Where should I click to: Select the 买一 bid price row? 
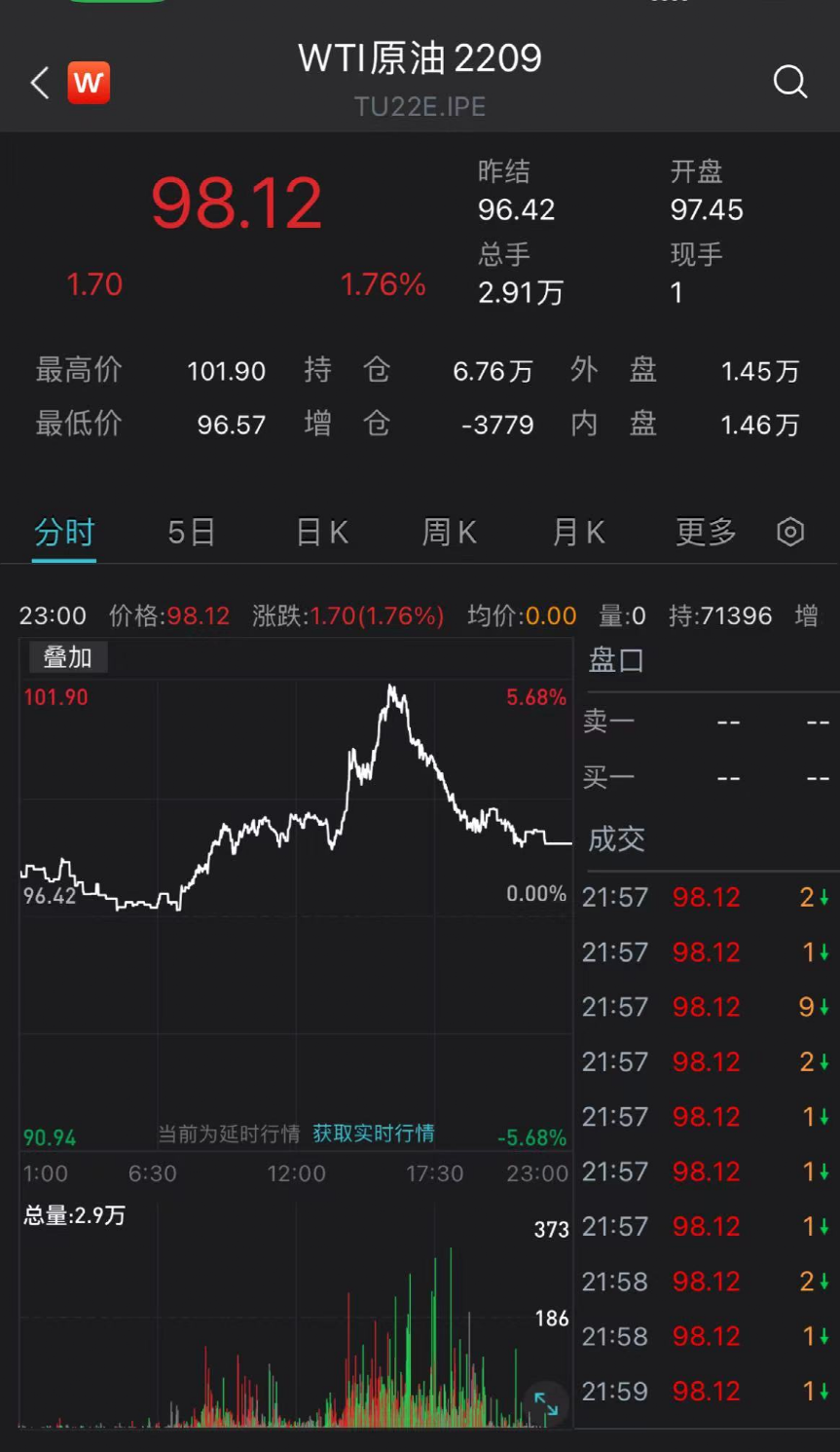tap(710, 776)
